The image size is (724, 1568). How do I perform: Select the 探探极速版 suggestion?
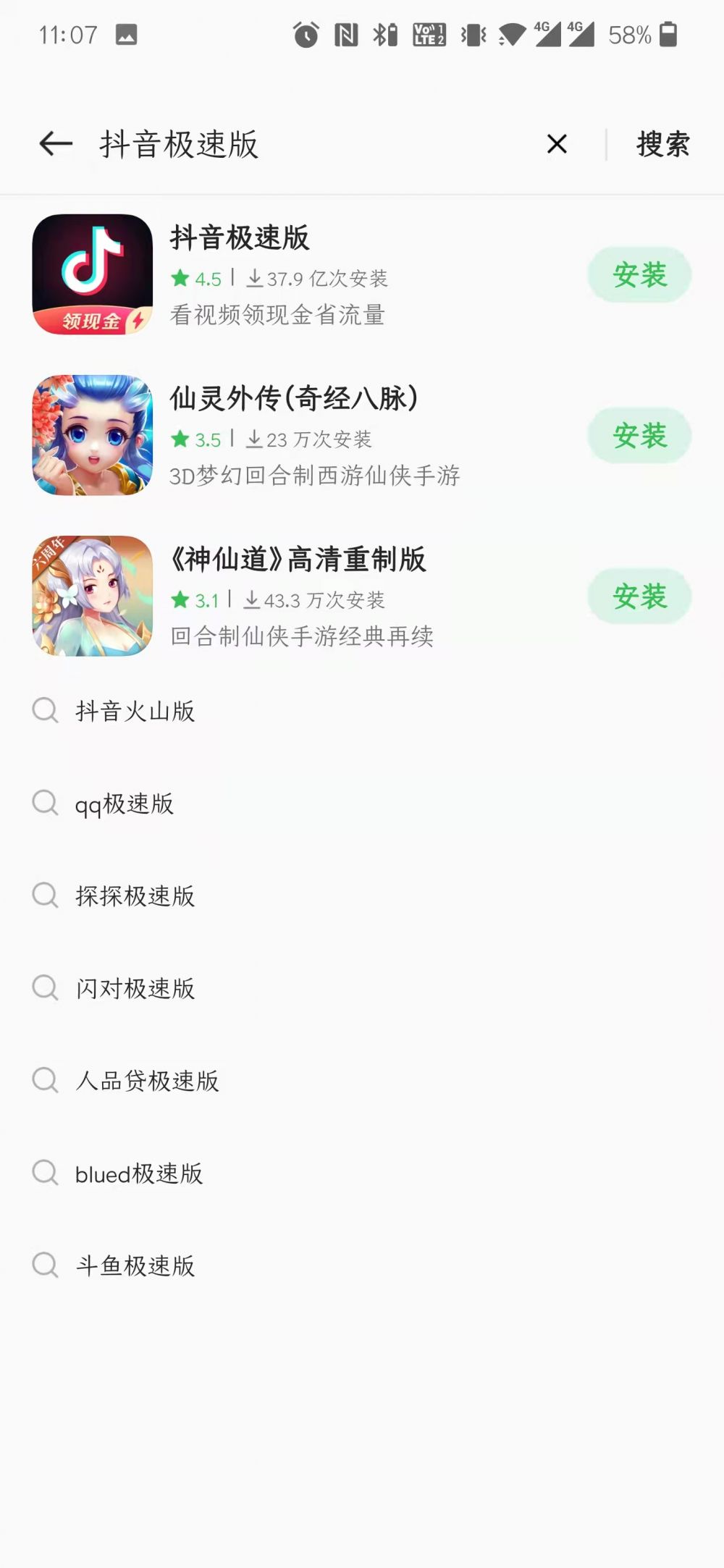[x=134, y=895]
